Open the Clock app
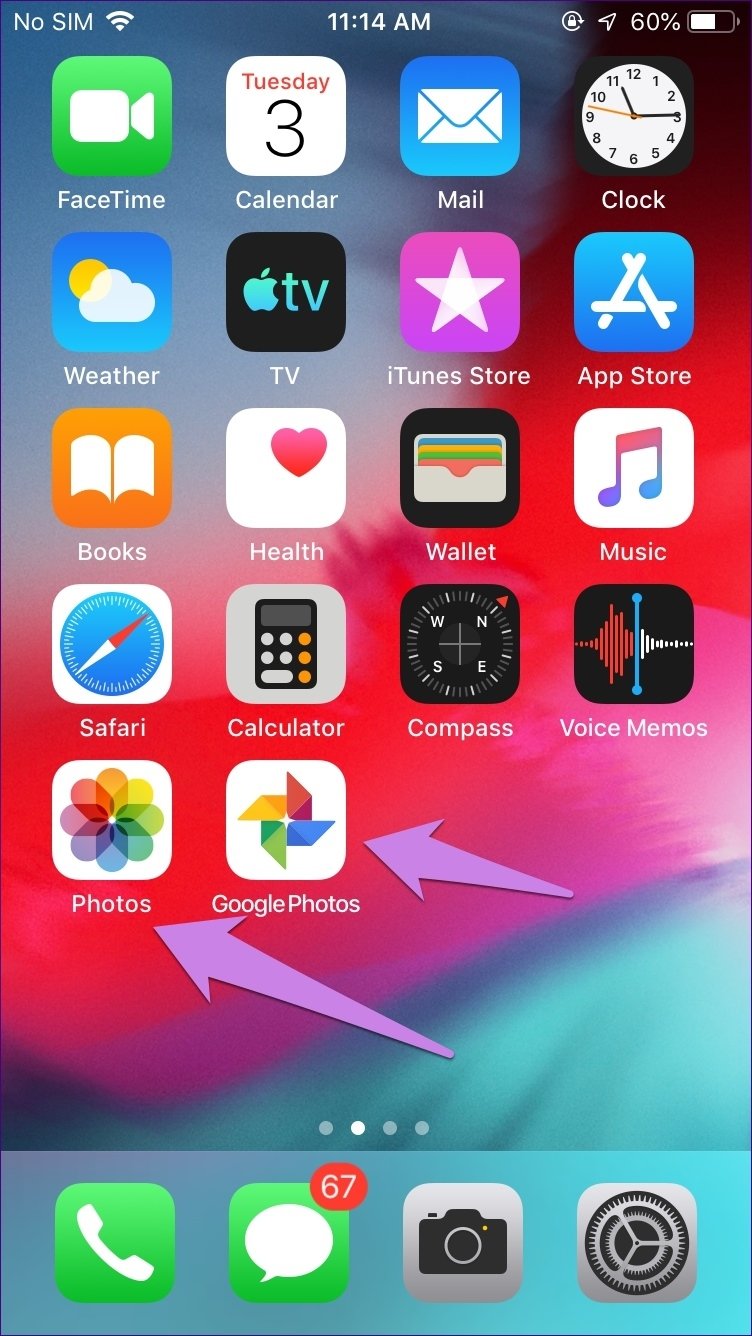Screen dimensions: 752x1336 point(634,116)
